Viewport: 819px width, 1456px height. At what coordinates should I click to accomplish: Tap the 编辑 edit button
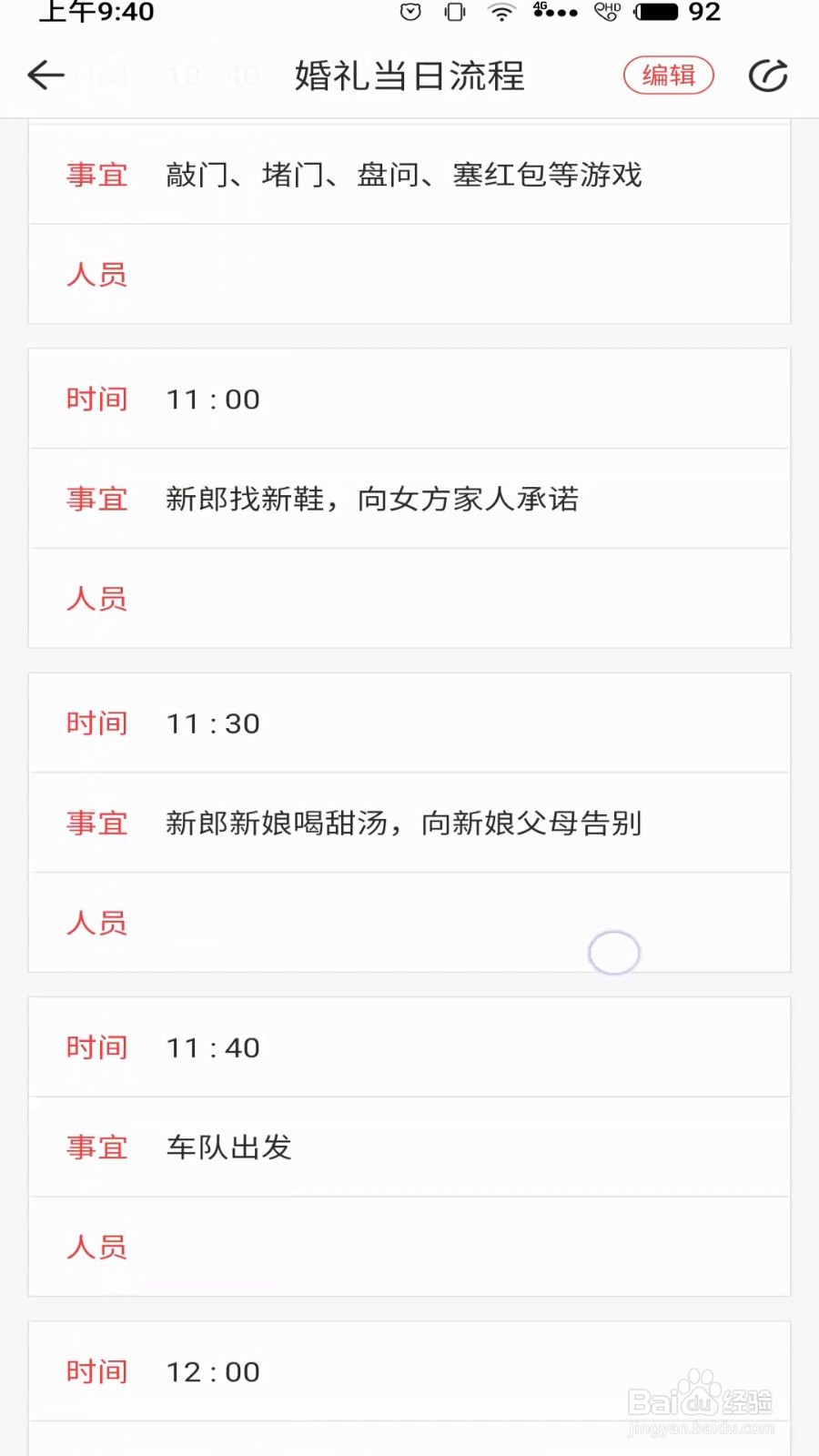click(669, 76)
